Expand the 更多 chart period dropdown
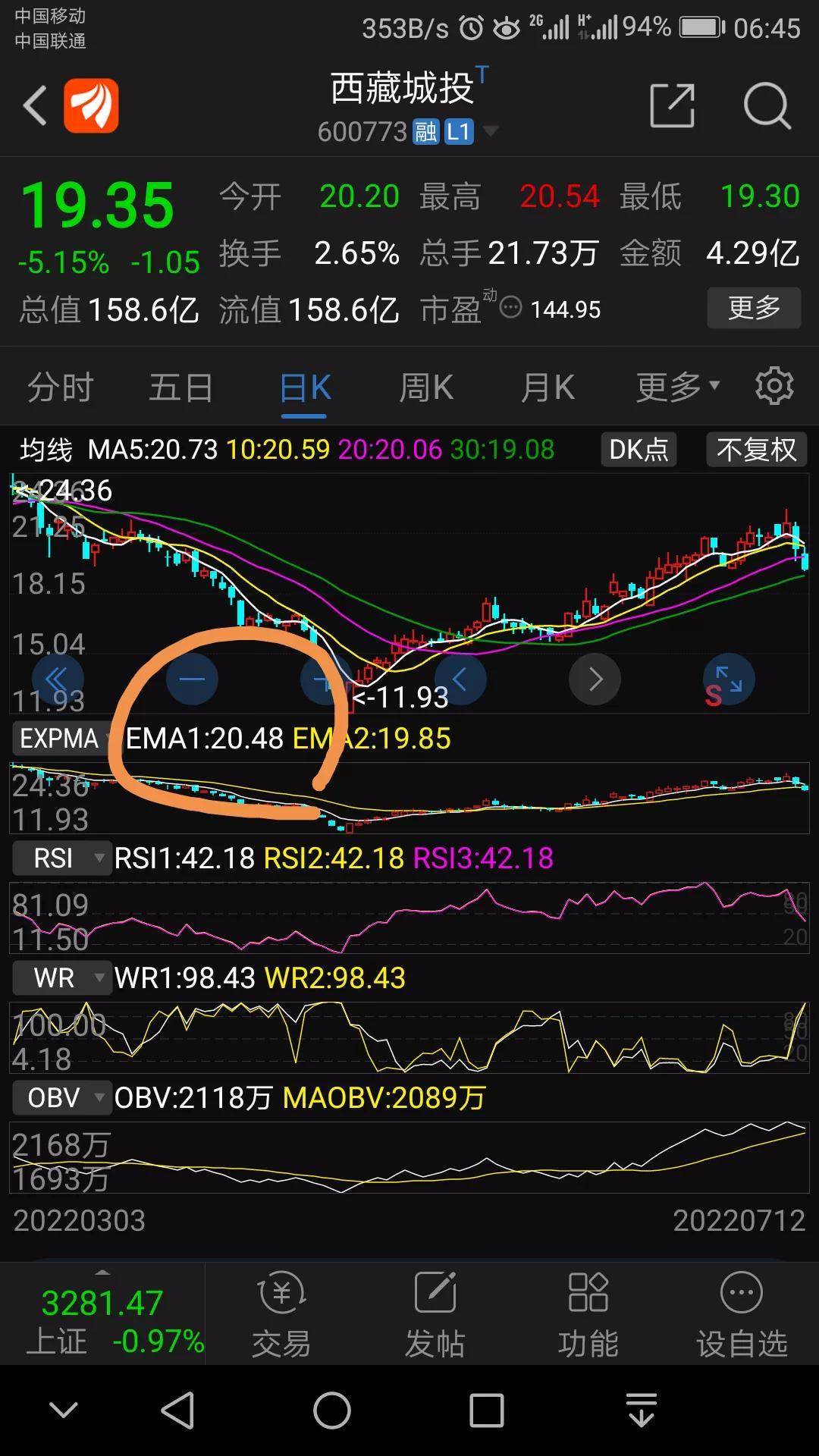The width and height of the screenshot is (819, 1456). point(677,388)
